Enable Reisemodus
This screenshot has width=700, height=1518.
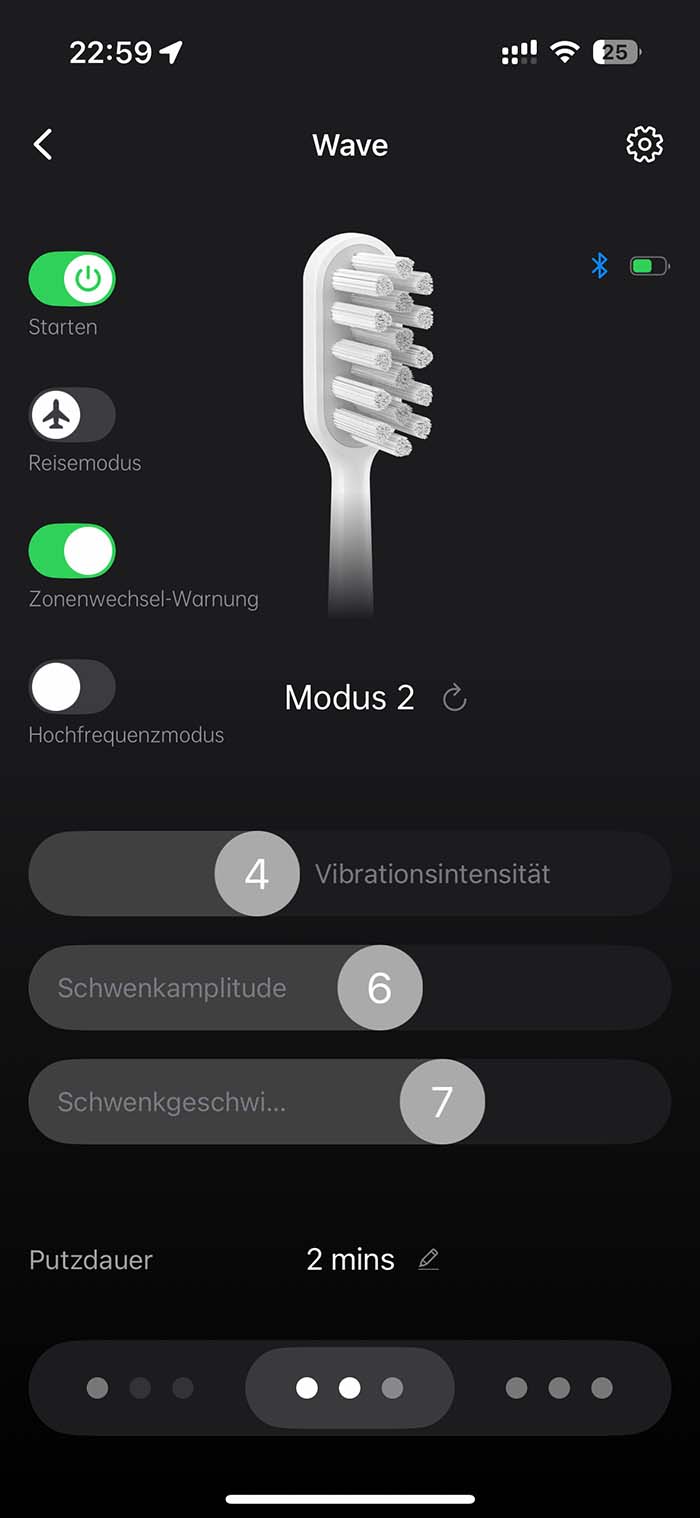tap(72, 415)
